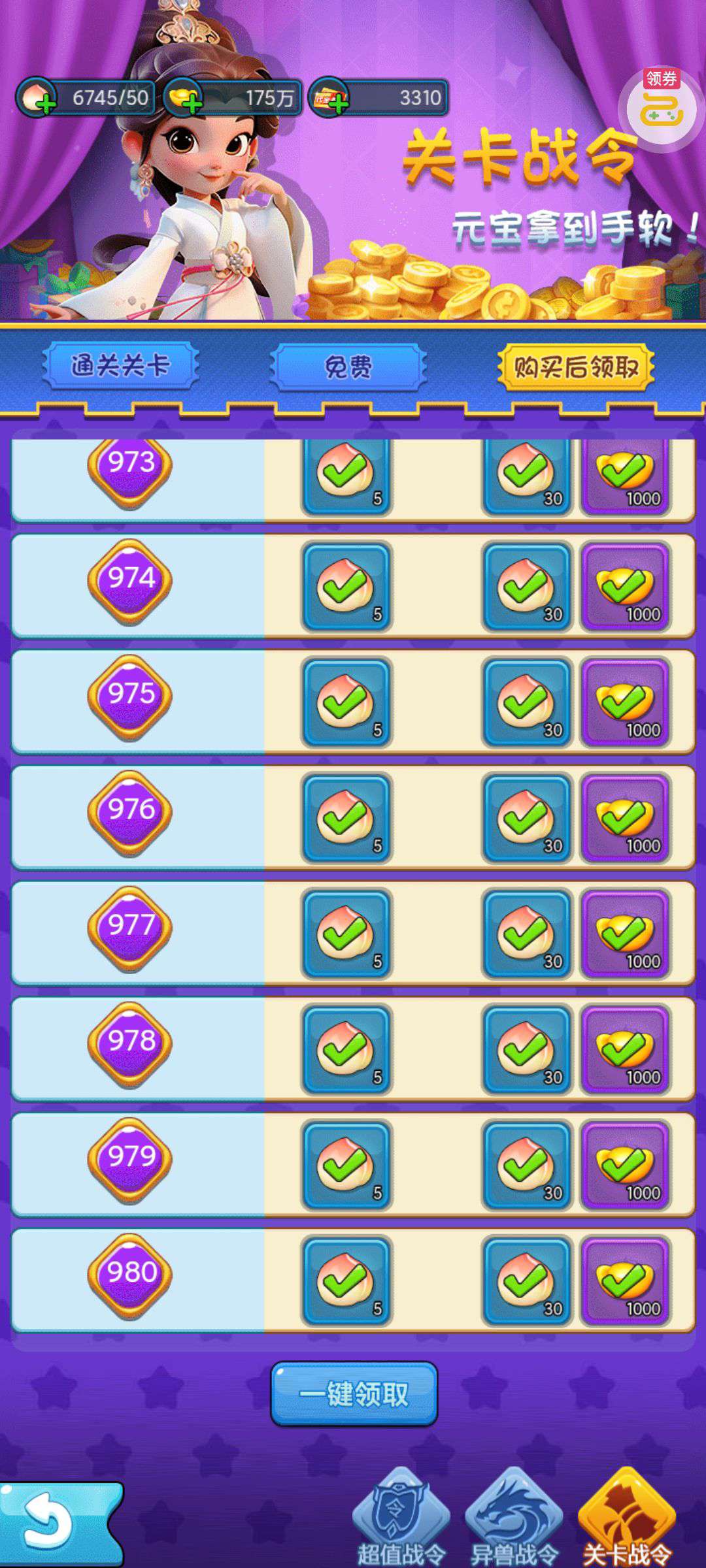
Task: Tap the 1000 ingot reward for level 980
Action: [x=626, y=1280]
